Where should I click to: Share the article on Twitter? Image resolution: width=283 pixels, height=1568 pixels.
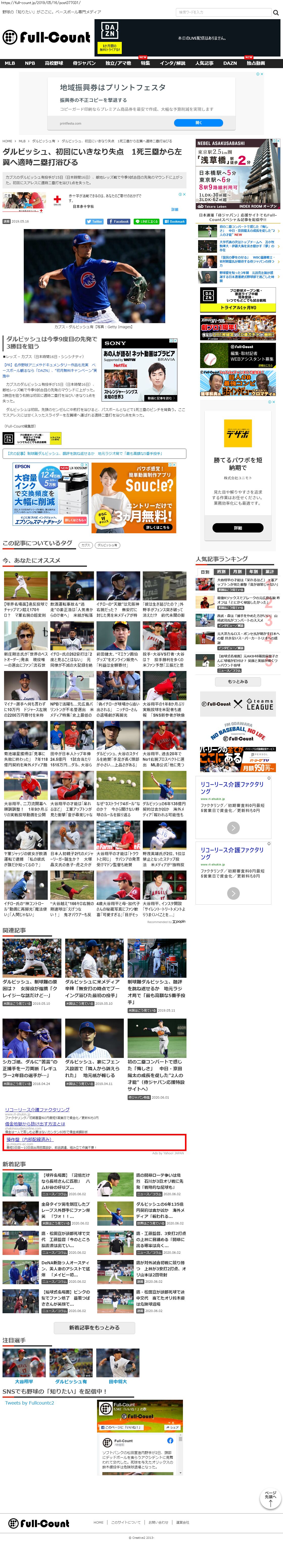95,221
